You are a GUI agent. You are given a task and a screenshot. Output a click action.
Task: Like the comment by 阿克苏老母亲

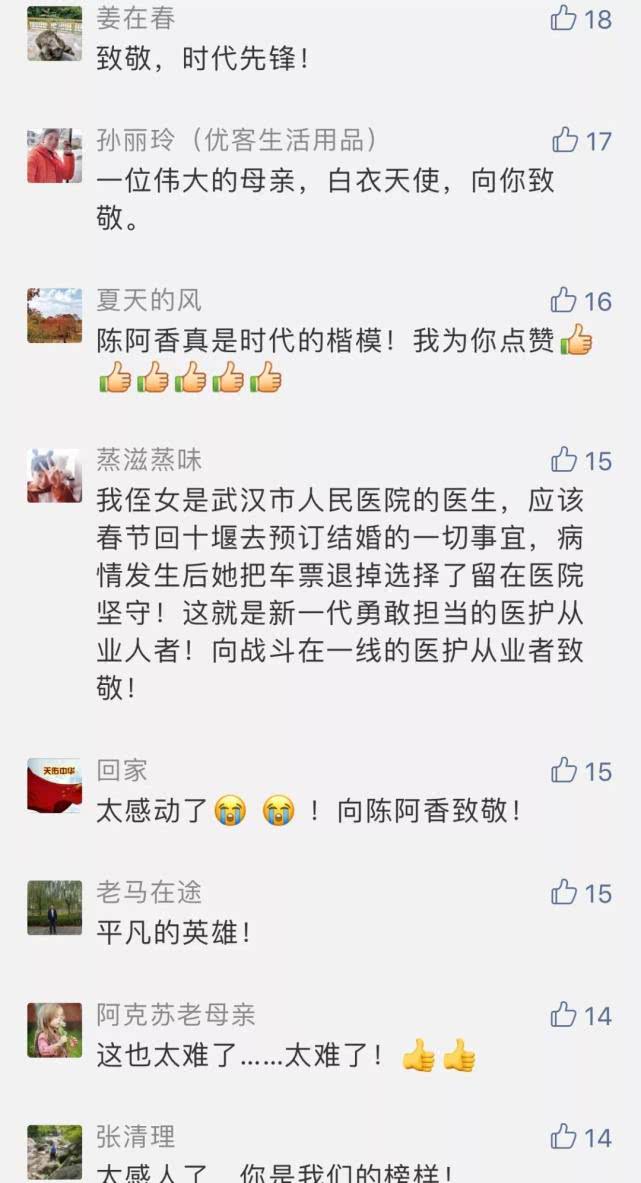[x=565, y=1016]
